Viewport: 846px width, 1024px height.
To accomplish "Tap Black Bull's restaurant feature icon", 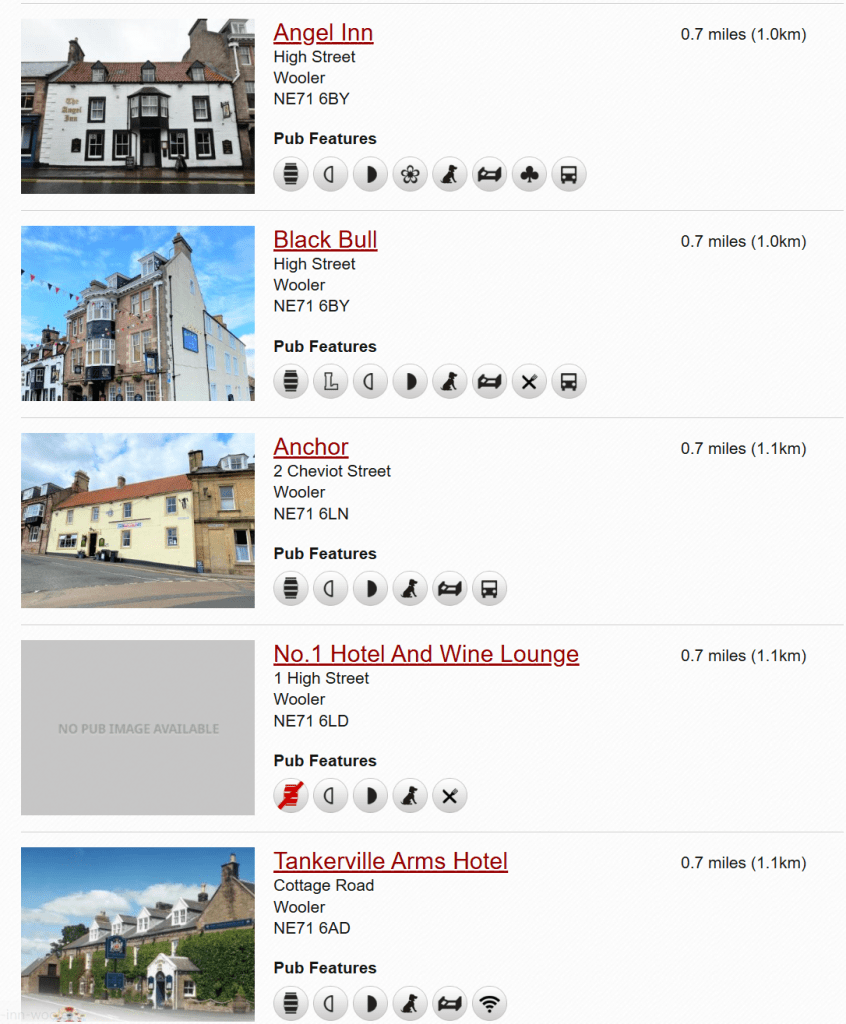I will (529, 382).
